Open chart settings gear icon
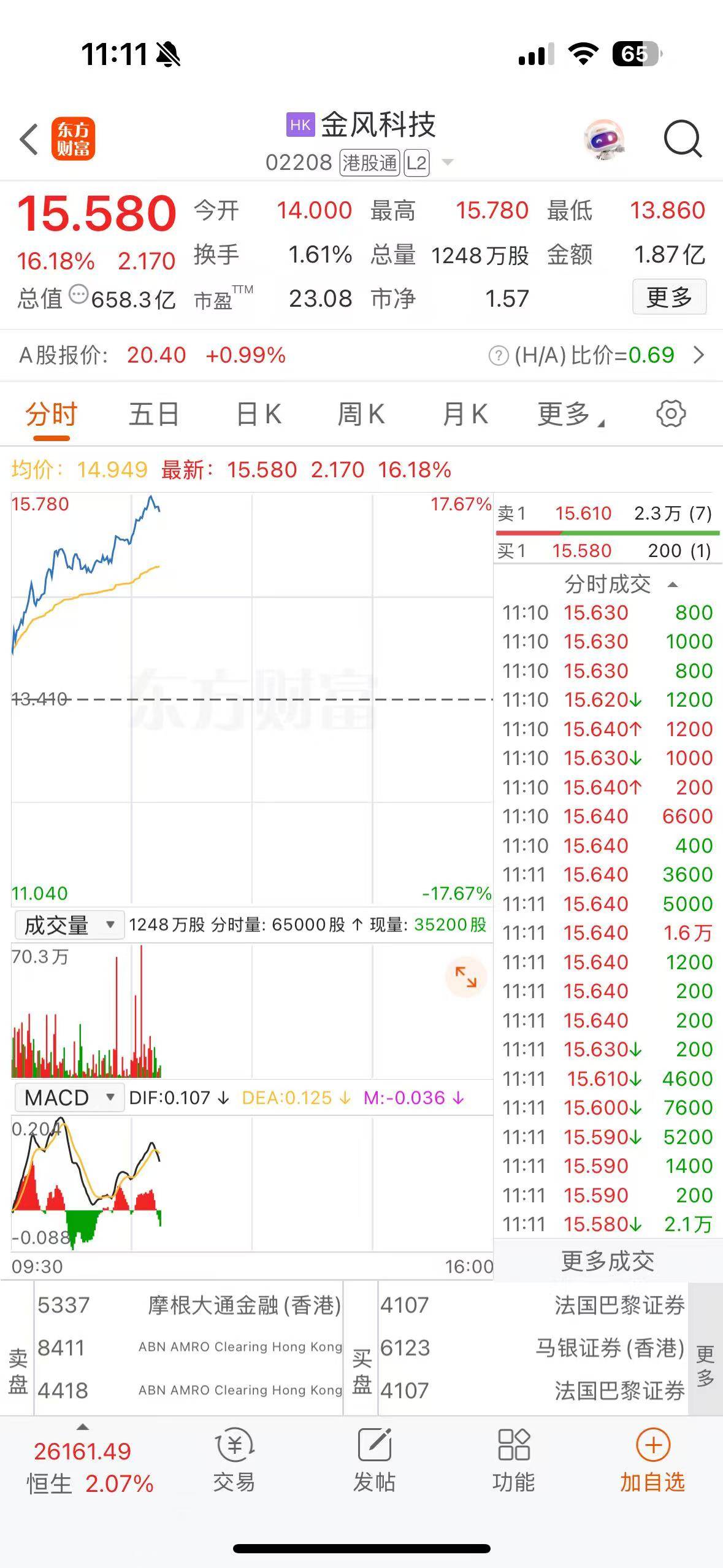The height and width of the screenshot is (1568, 723). 670,414
